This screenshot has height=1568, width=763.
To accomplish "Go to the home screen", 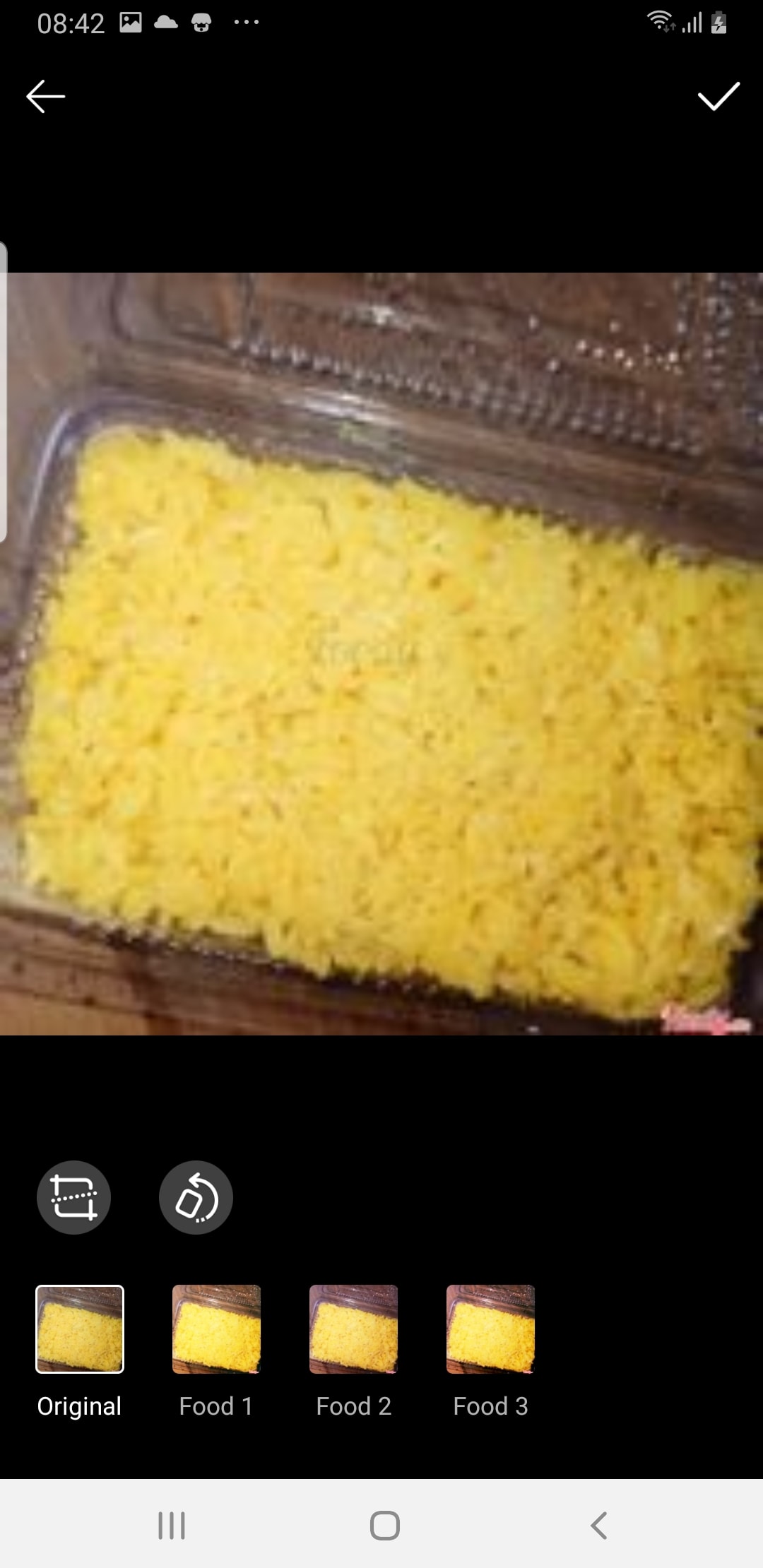I will point(384,1526).
